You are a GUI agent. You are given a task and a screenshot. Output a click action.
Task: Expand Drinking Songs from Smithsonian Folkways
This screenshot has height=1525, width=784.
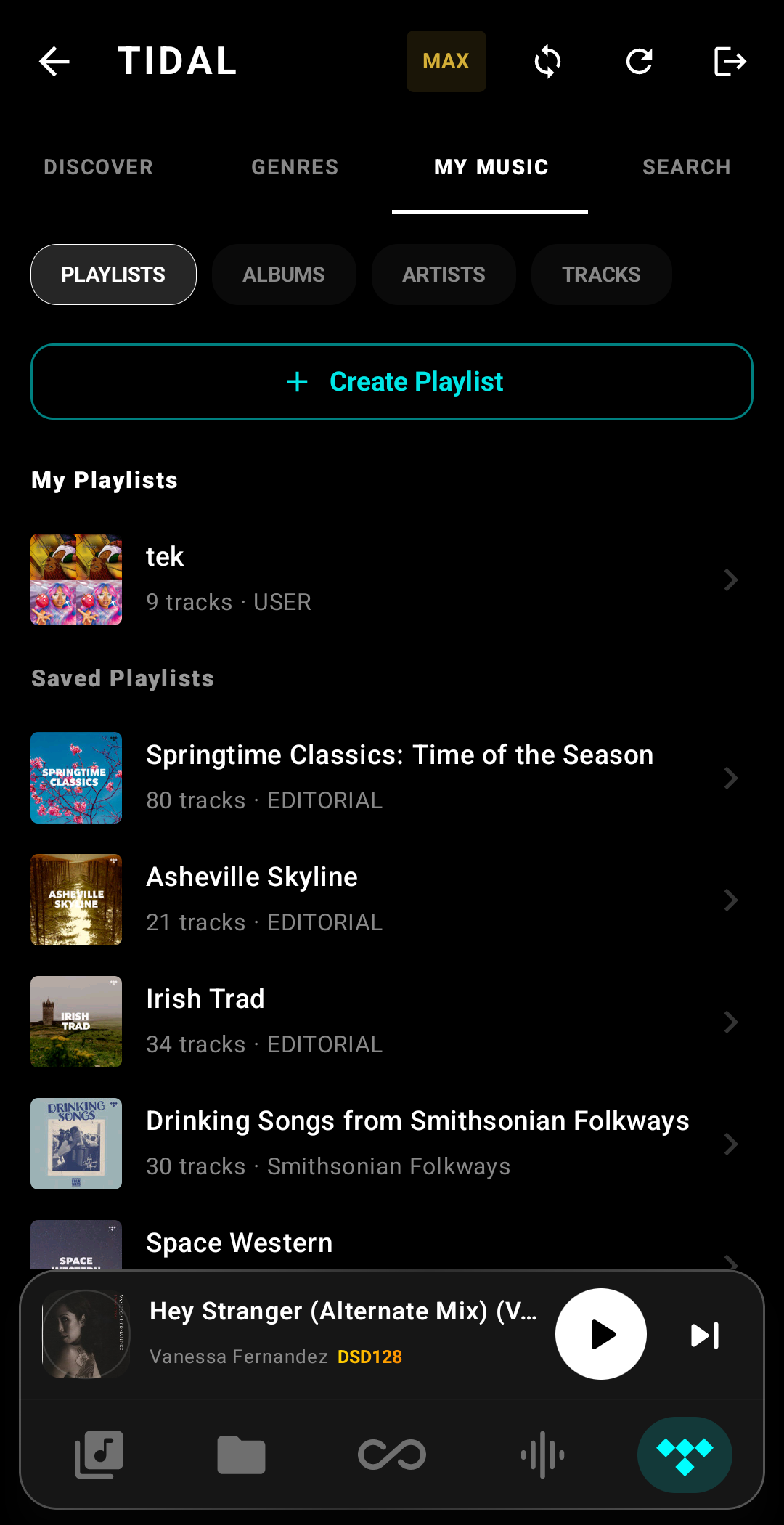tap(730, 1144)
